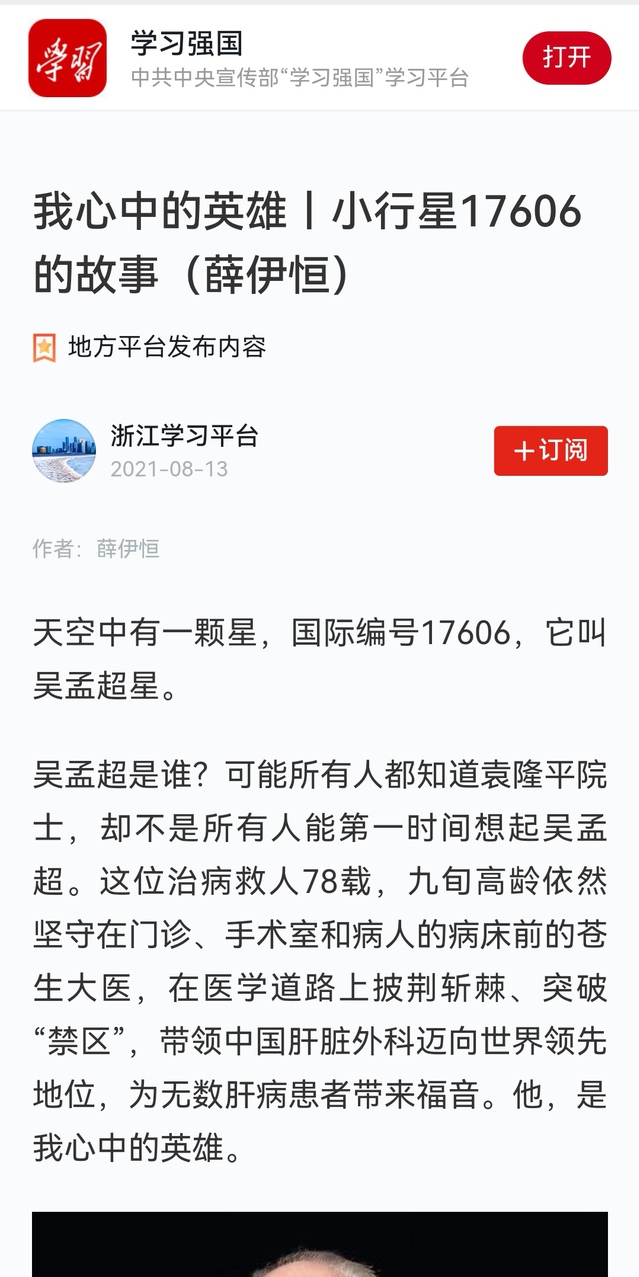Viewport: 639px width, 1277px height.
Task: Open the 浙江学习平台 publisher profile
Action: (x=184, y=436)
